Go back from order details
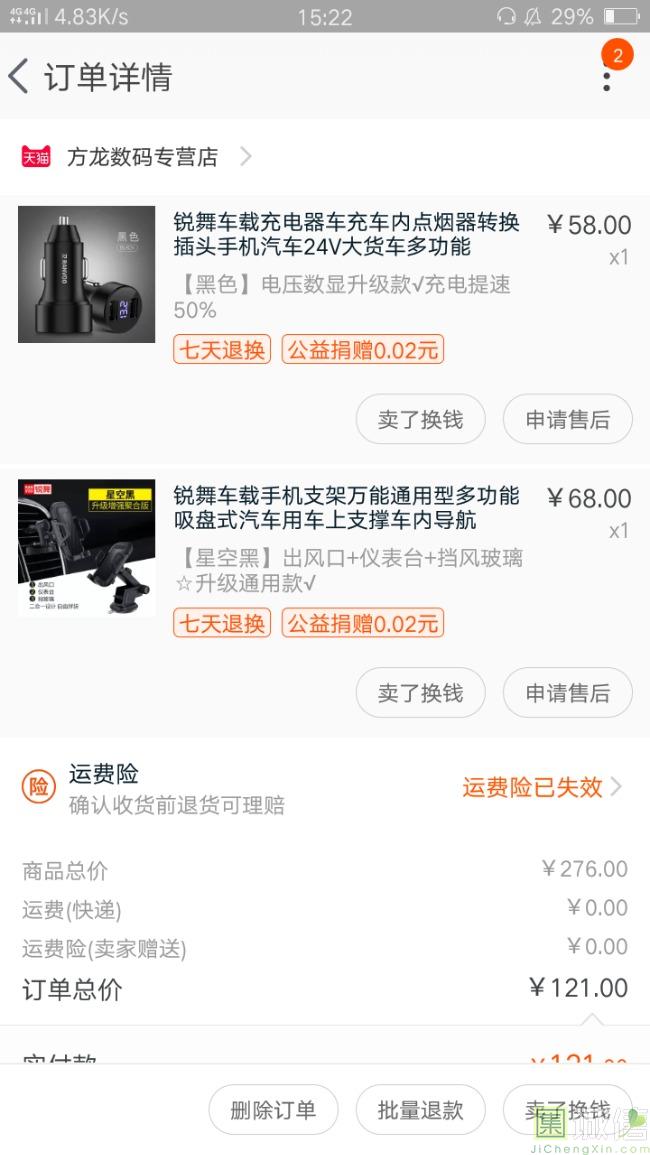Image resolution: width=650 pixels, height=1155 pixels. click(x=20, y=77)
